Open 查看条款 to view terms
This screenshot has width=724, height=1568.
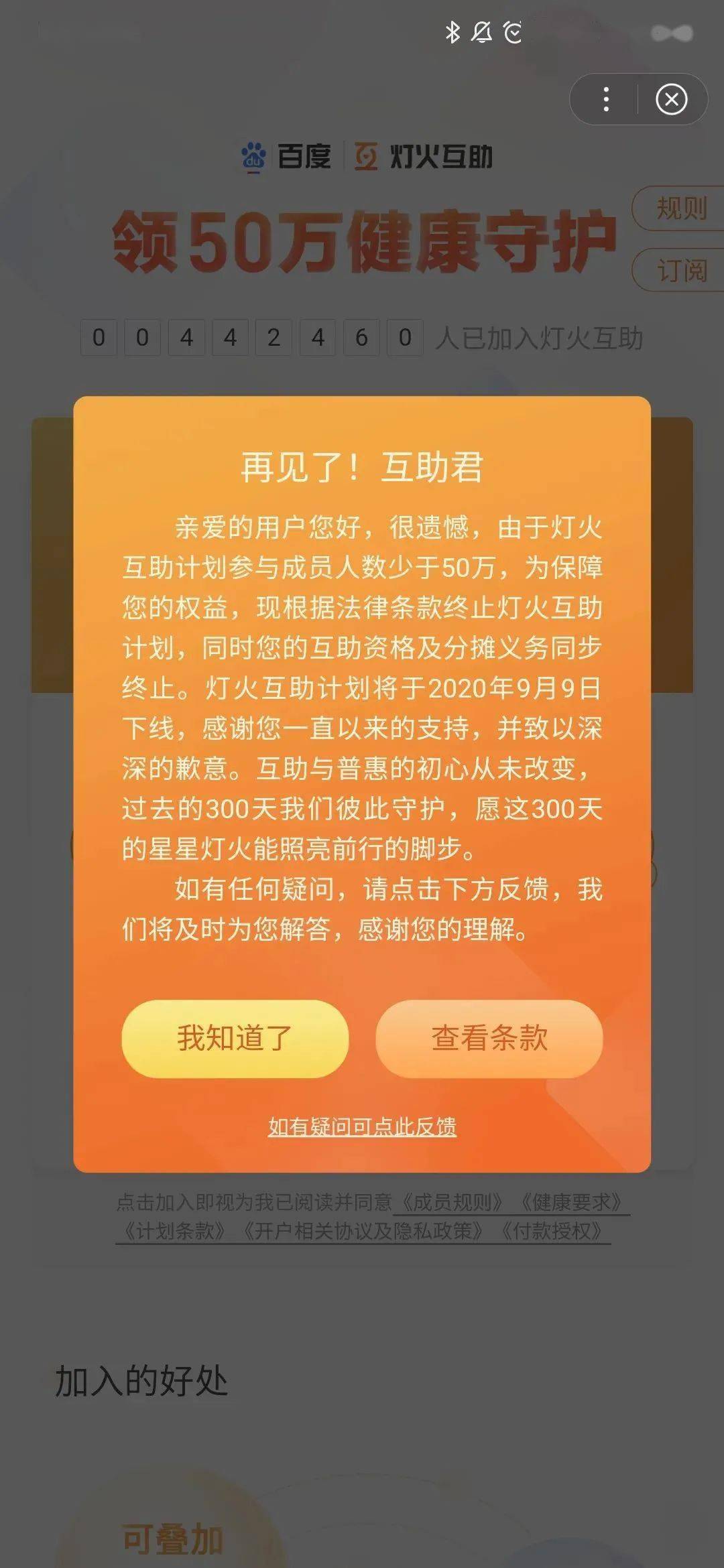pos(489,1038)
